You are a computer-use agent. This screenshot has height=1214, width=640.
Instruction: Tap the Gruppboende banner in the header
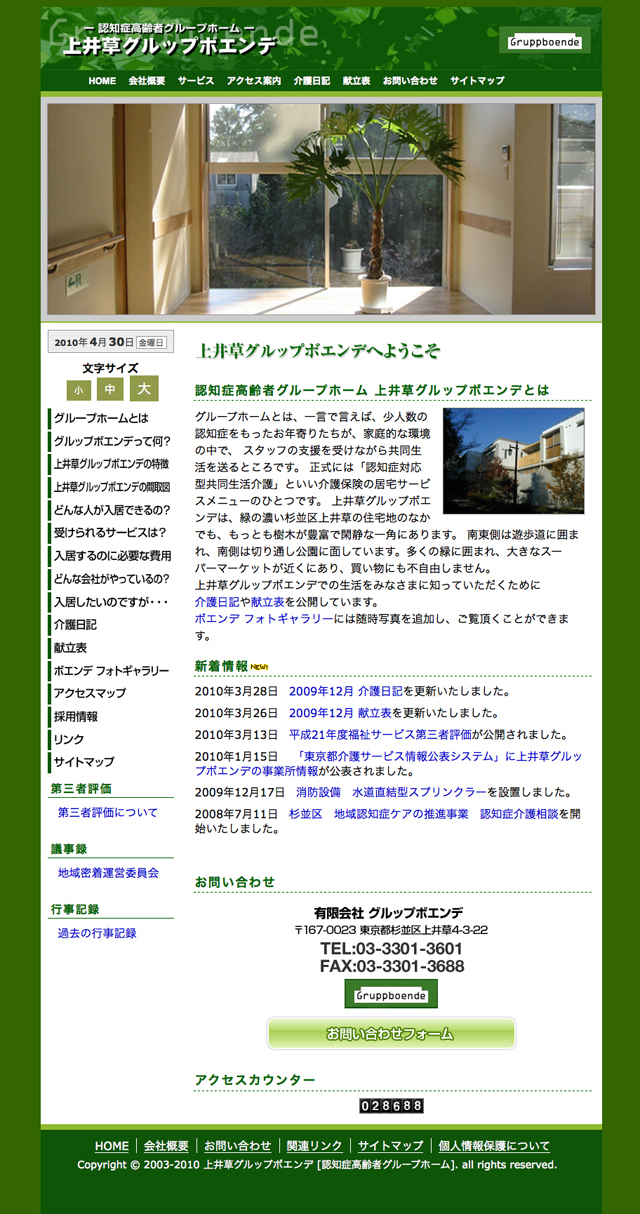coord(545,41)
